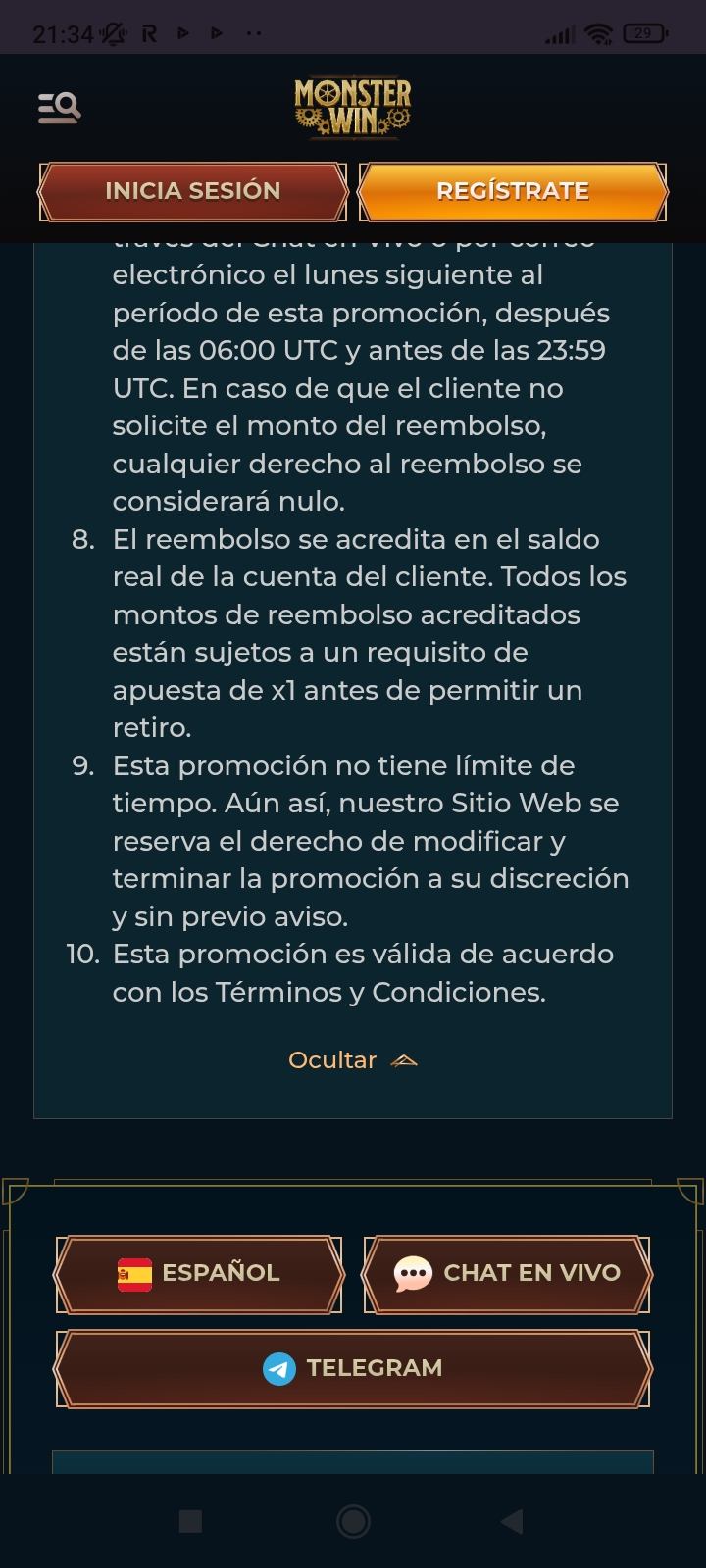
Task: Open the Telegram channel
Action: (353, 1368)
